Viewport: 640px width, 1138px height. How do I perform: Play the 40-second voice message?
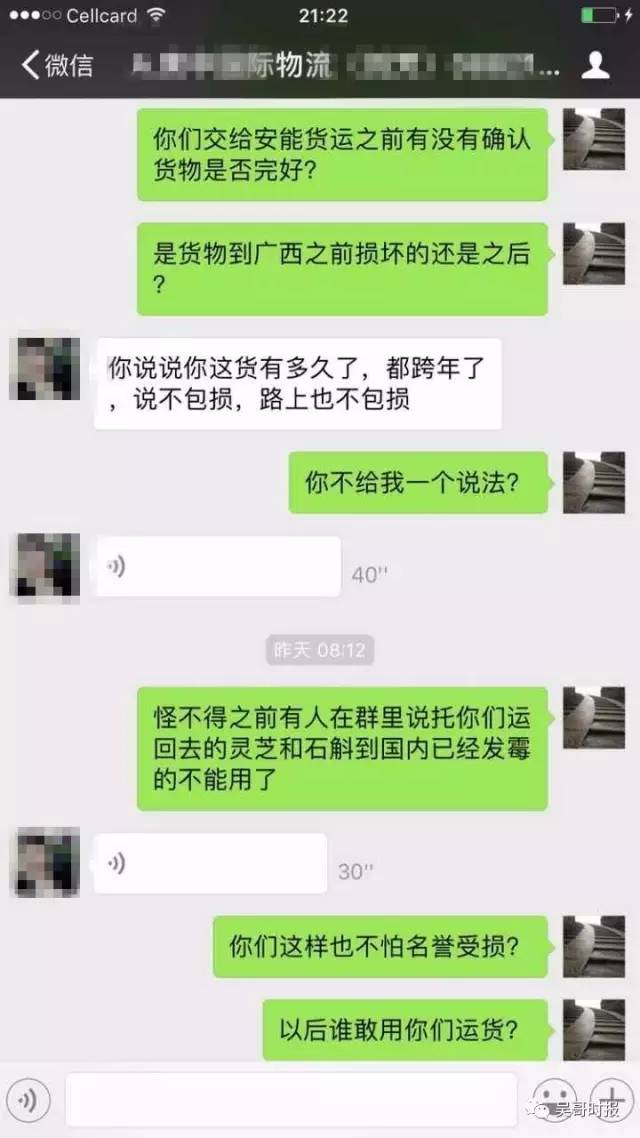(x=218, y=567)
